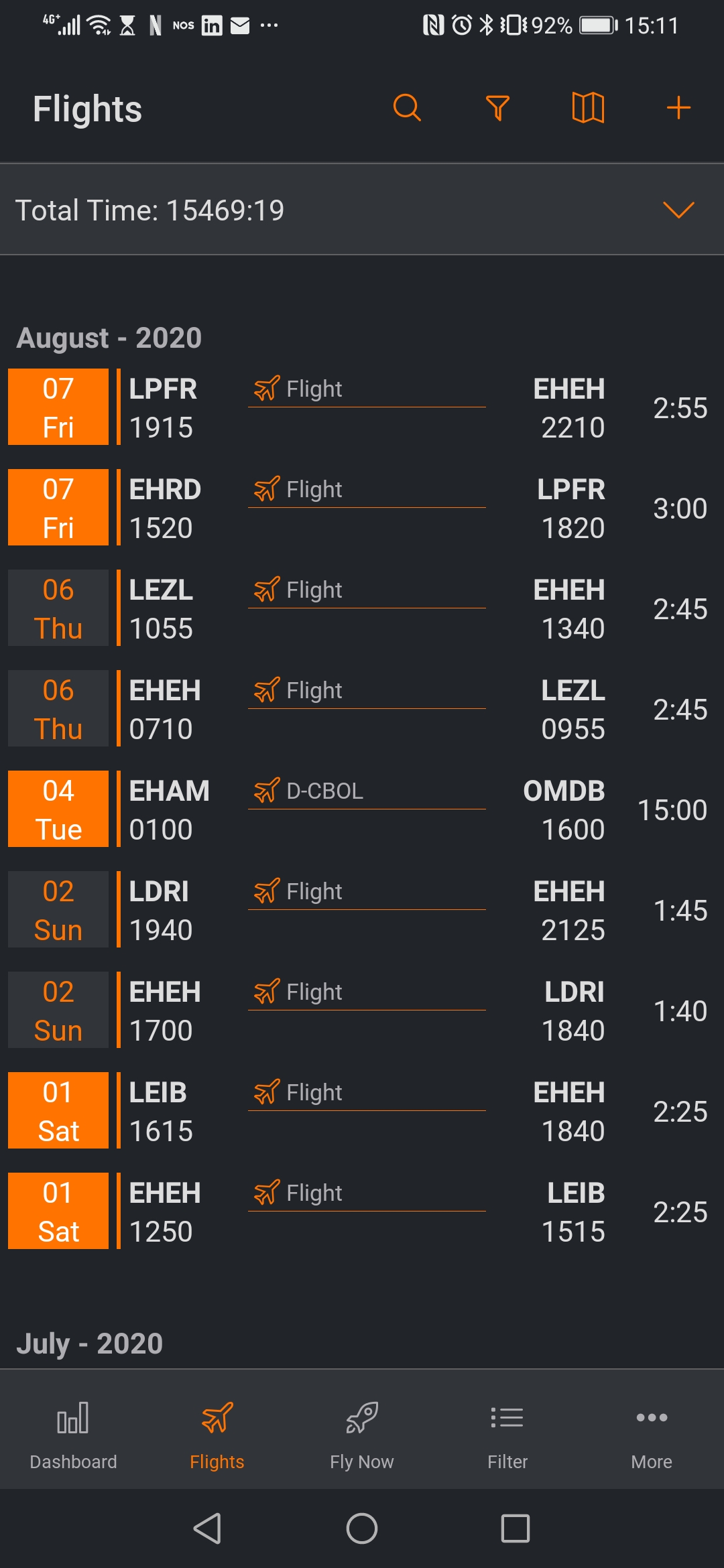Open the LDRI to EHEH flight
The width and height of the screenshot is (724, 1568).
[x=366, y=910]
